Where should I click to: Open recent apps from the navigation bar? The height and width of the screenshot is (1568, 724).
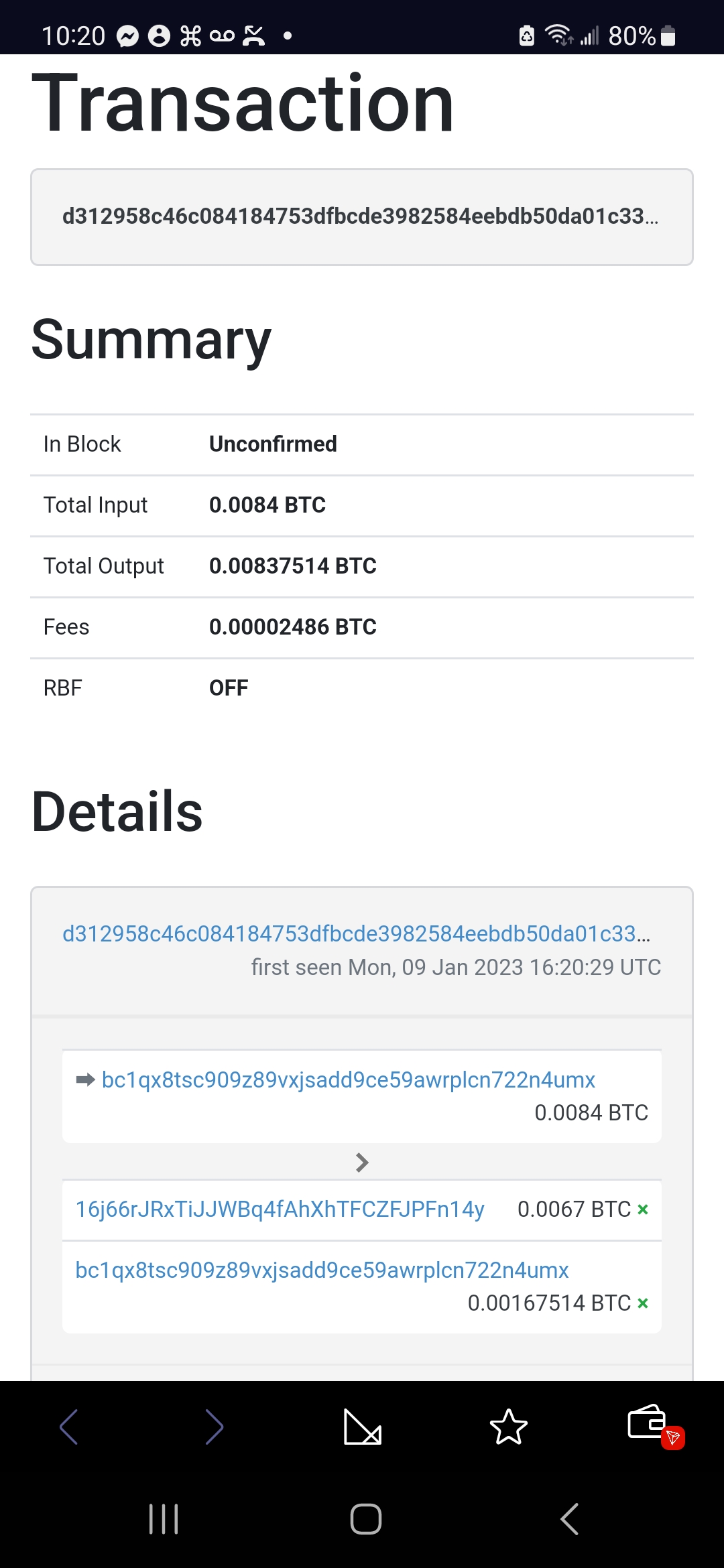pyautogui.click(x=164, y=1519)
